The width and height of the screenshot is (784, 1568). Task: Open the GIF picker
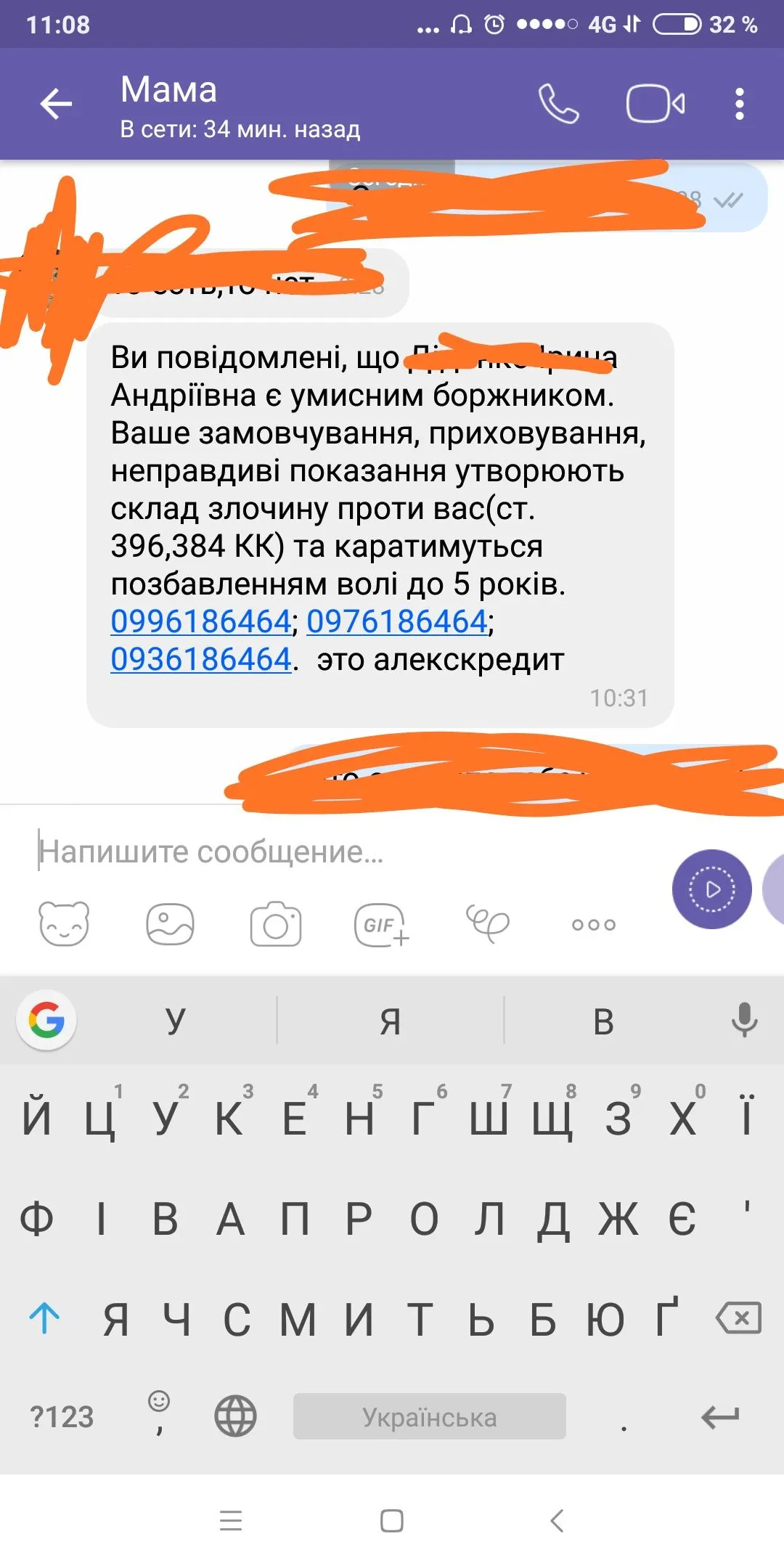tap(380, 926)
